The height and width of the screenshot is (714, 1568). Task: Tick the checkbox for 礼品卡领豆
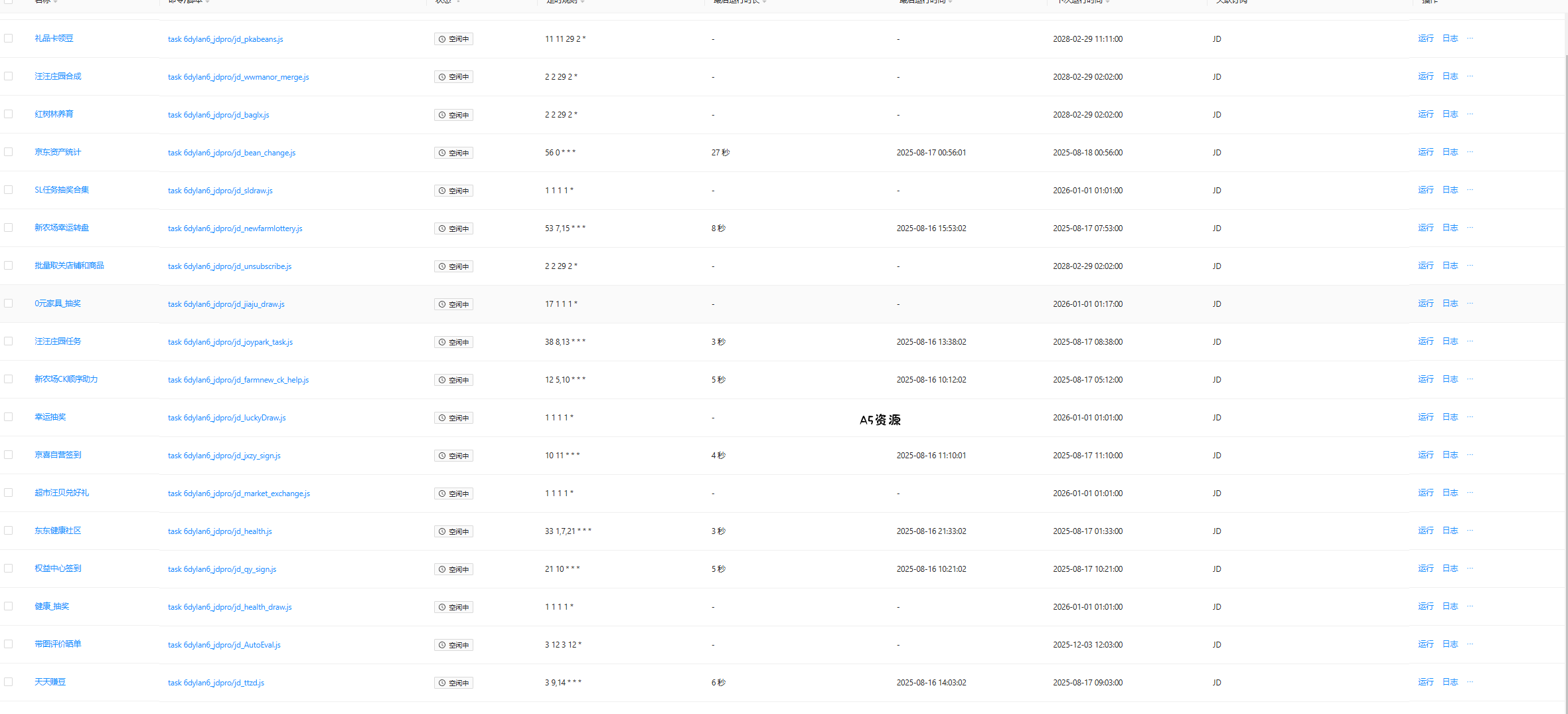coord(9,39)
